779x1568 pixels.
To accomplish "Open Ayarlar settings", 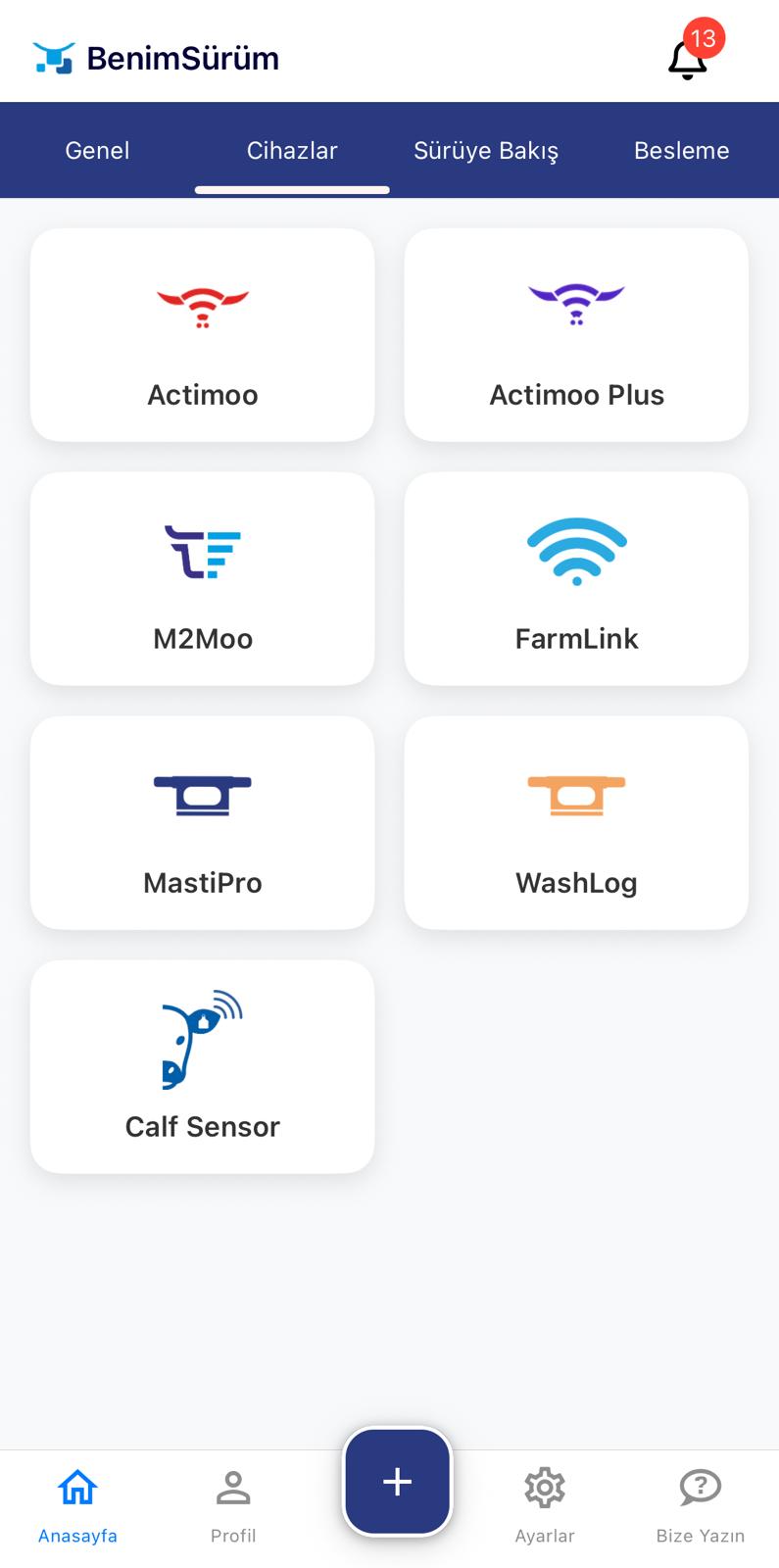I will pyautogui.click(x=545, y=1506).
